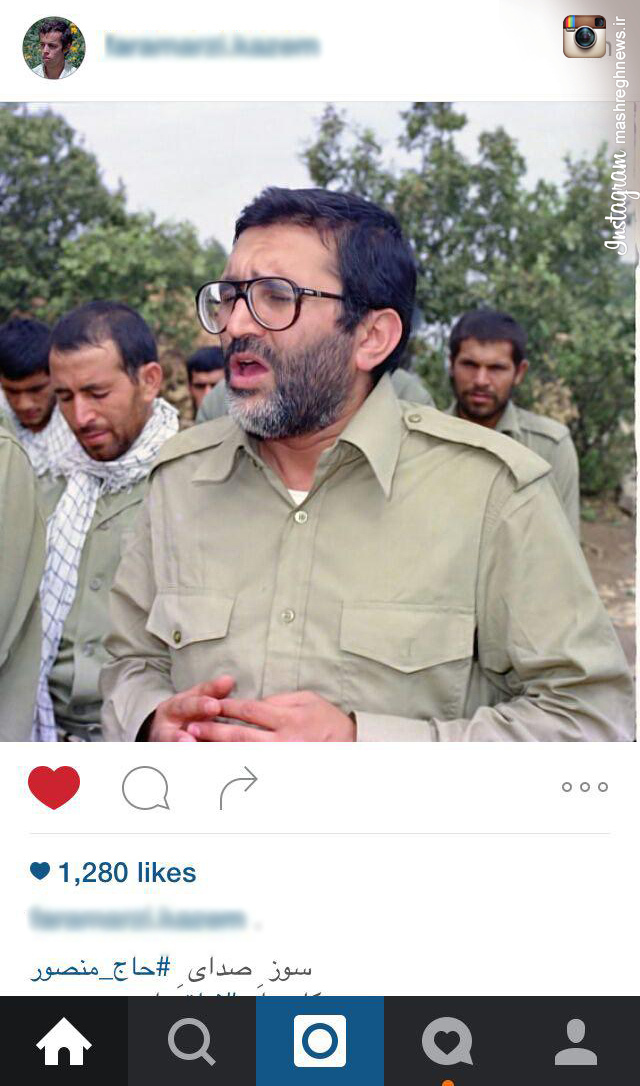Open the blurred username at the top
Screen dimensions: 640x1086
[212, 46]
